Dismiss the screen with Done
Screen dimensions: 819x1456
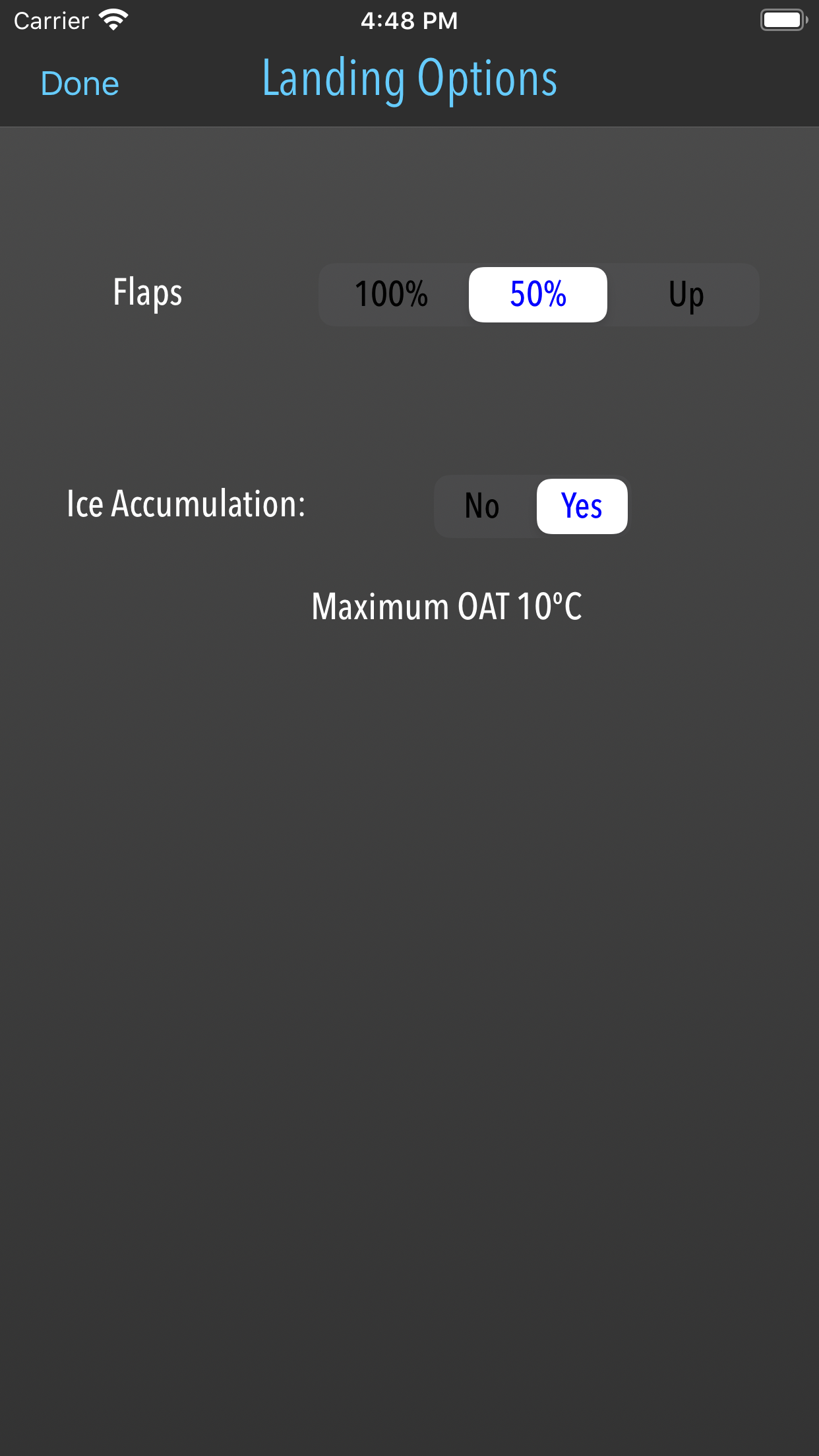[79, 83]
